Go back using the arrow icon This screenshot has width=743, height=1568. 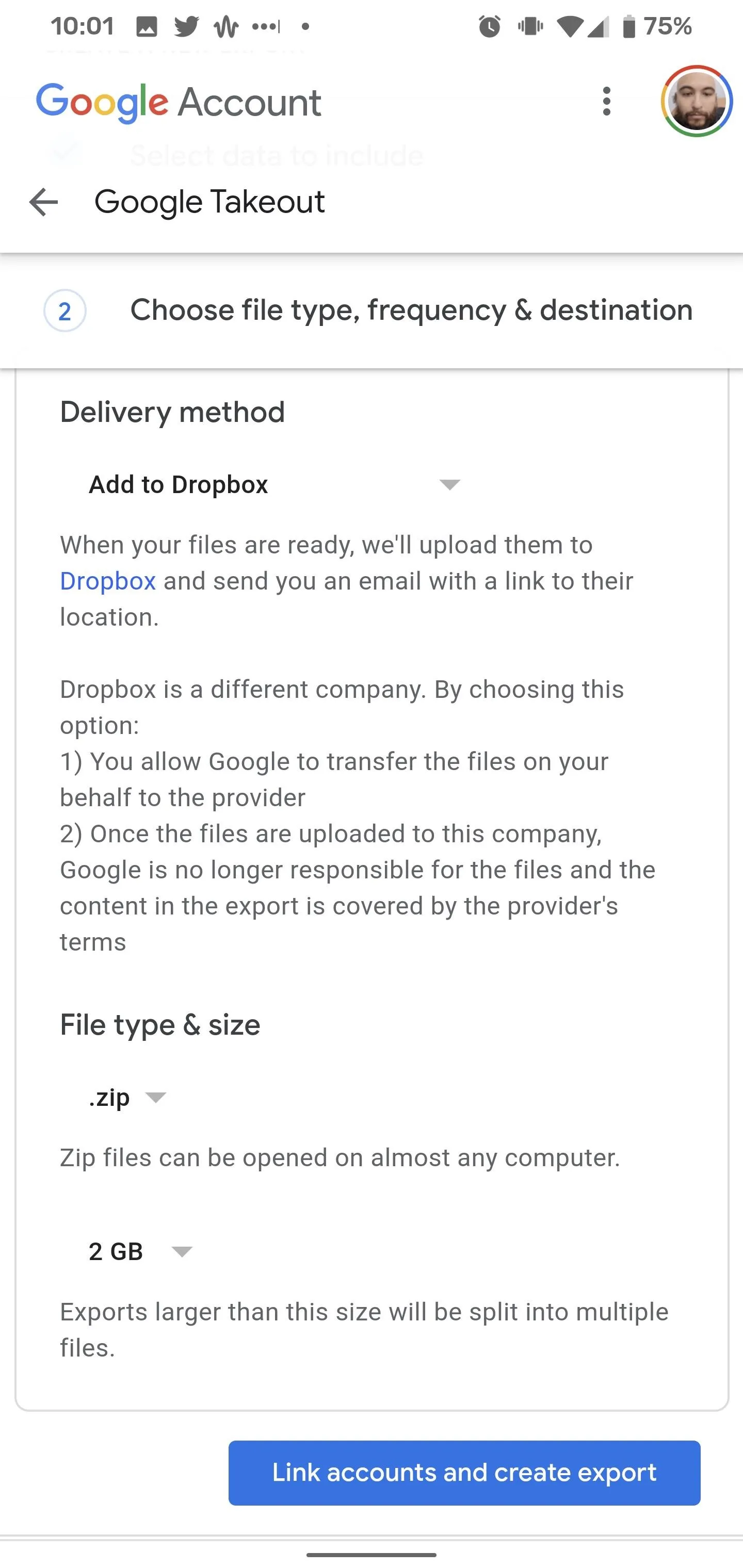coord(43,202)
